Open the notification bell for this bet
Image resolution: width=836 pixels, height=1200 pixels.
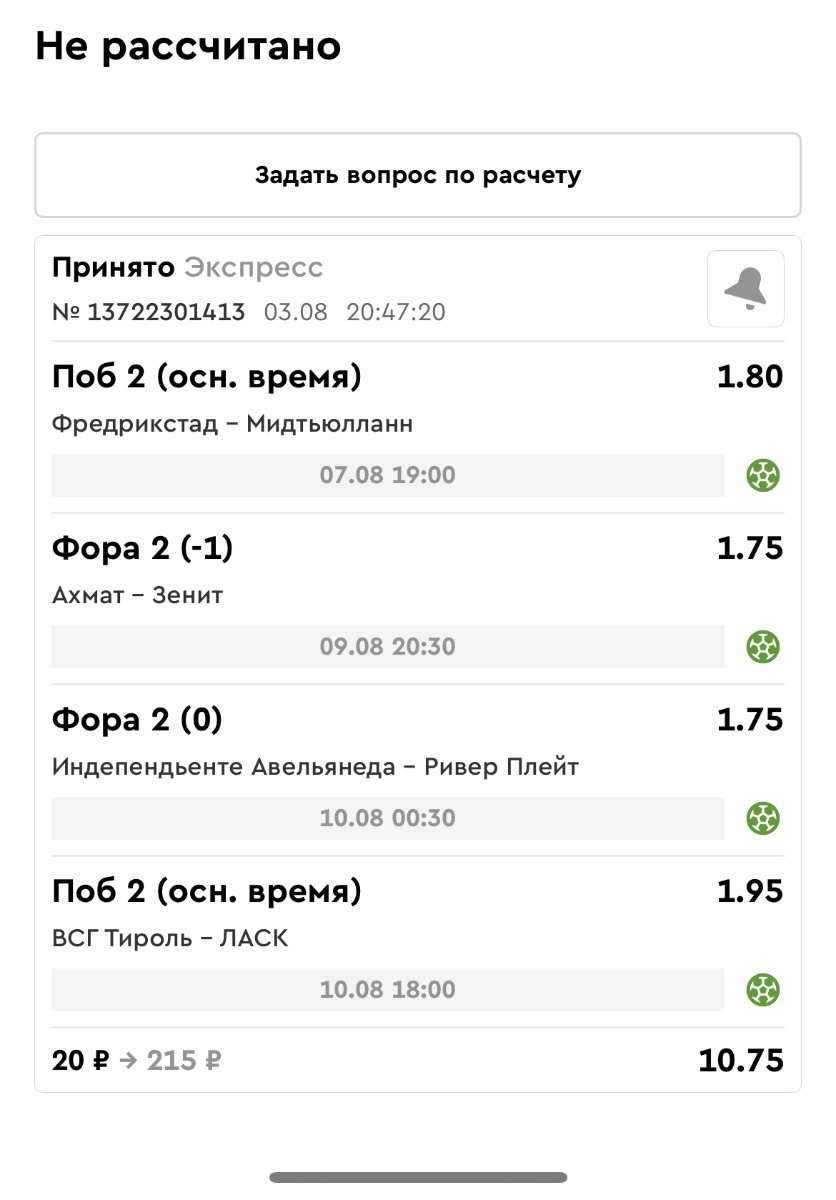[x=745, y=289]
